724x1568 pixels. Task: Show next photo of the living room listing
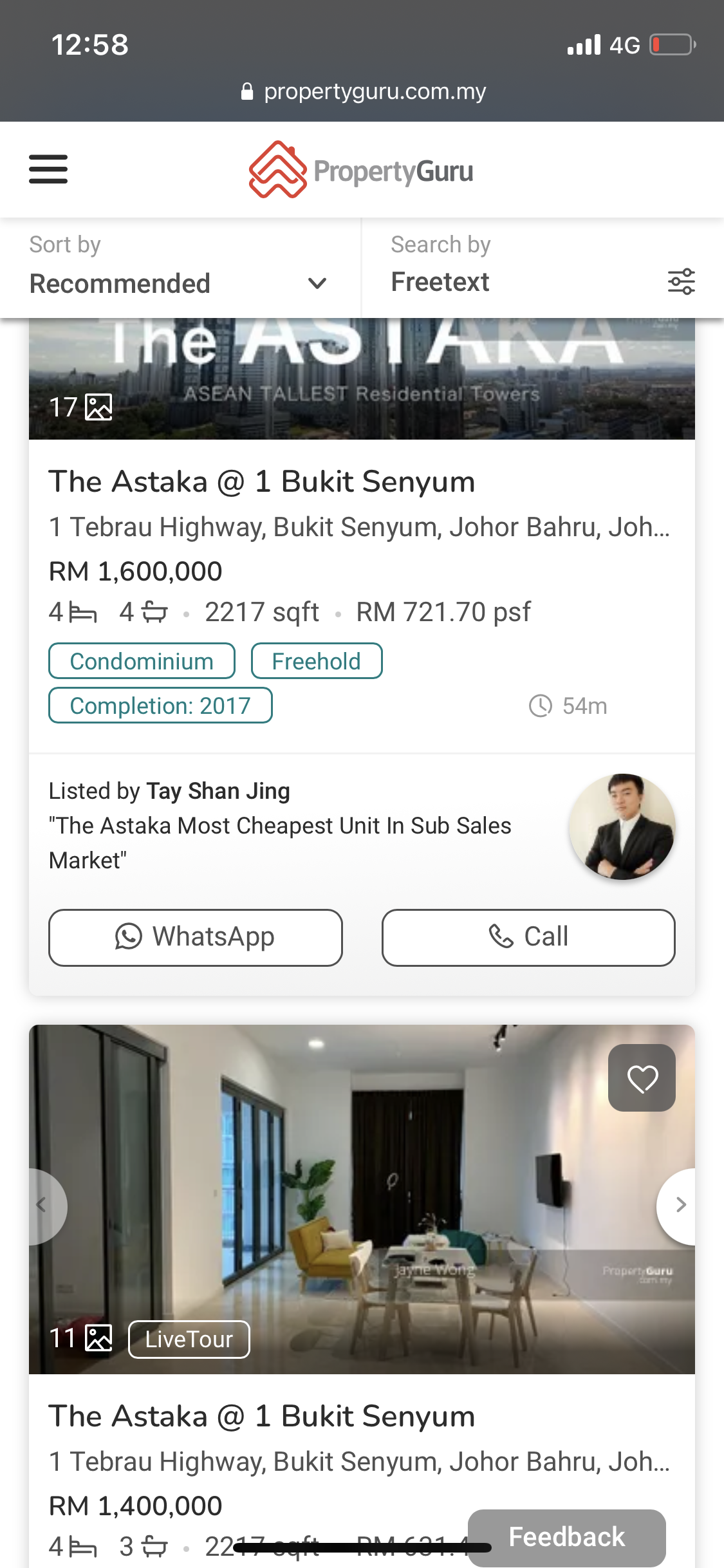681,1205
